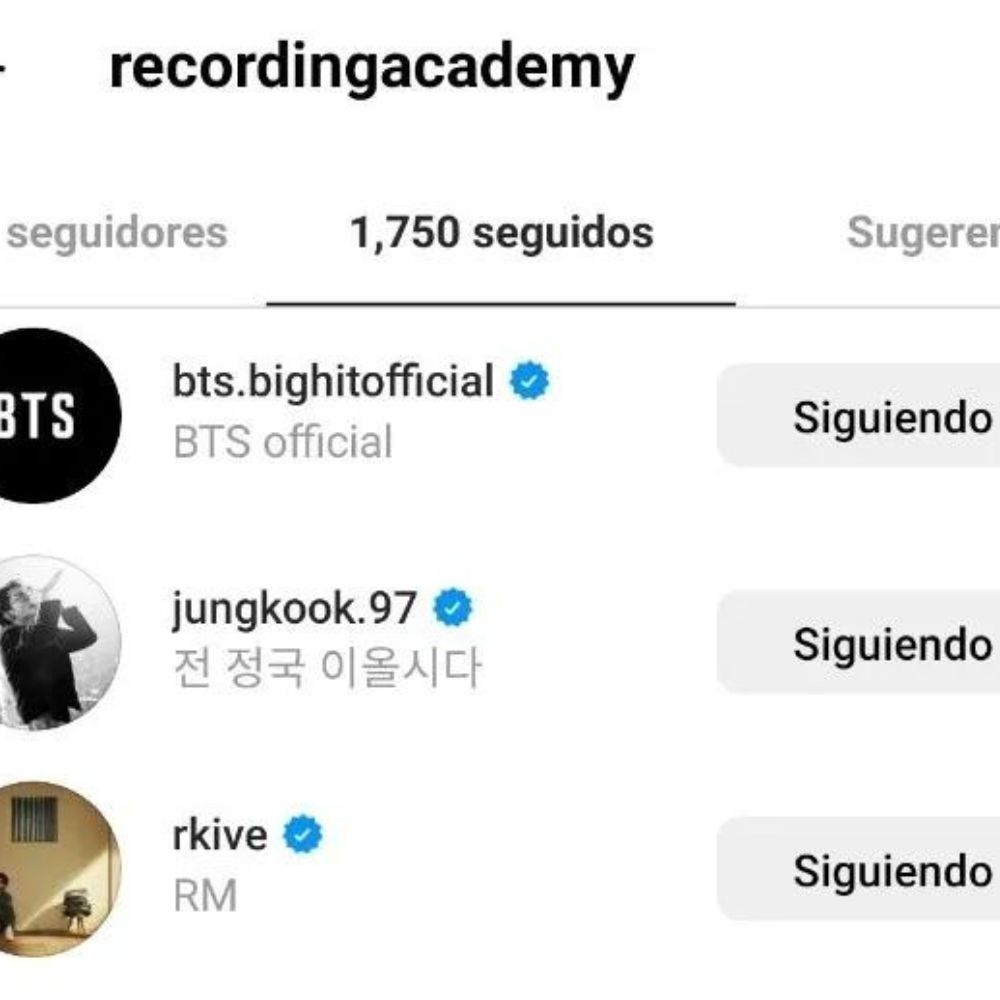The height and width of the screenshot is (1000, 1000).
Task: Switch to the seguidores tab
Action: click(x=117, y=233)
